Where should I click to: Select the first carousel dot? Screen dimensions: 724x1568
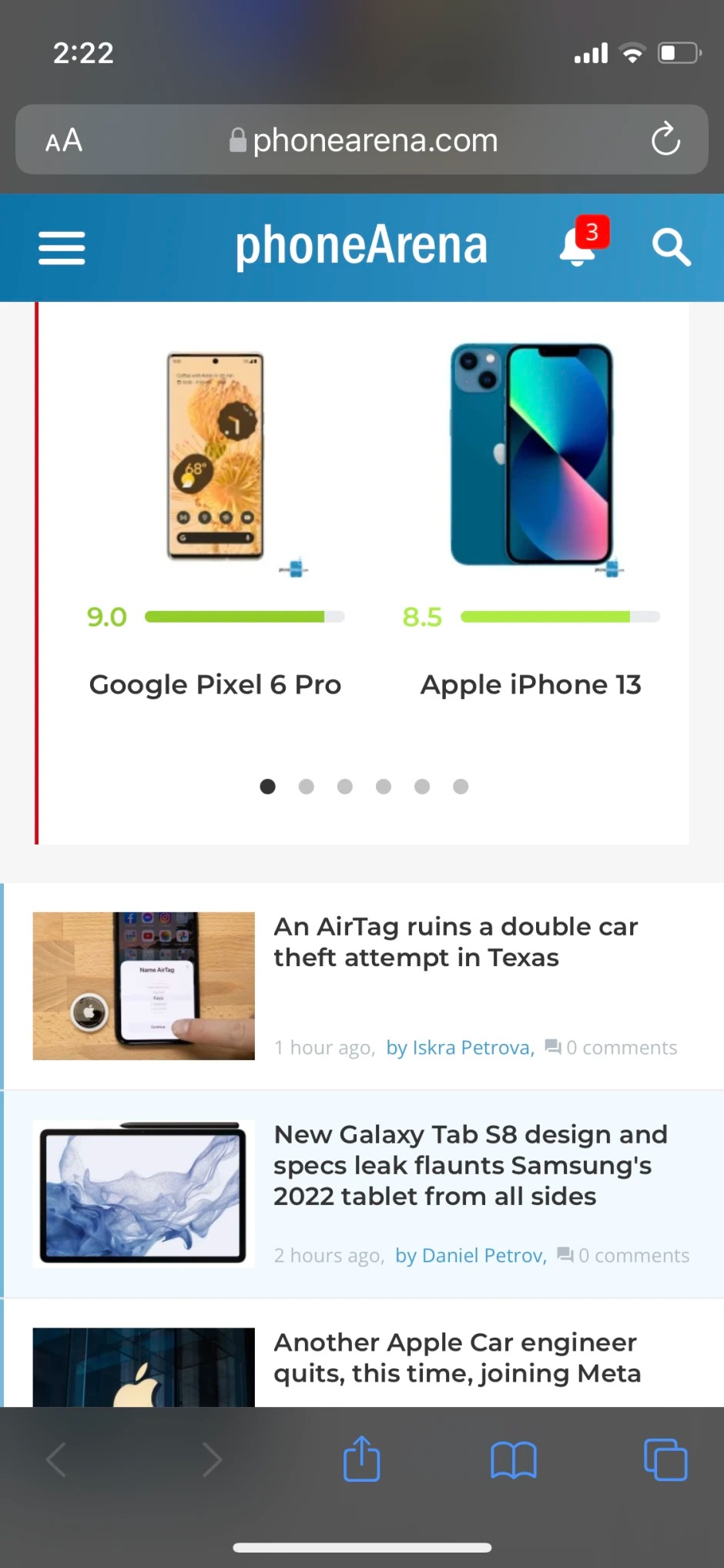pyautogui.click(x=267, y=787)
